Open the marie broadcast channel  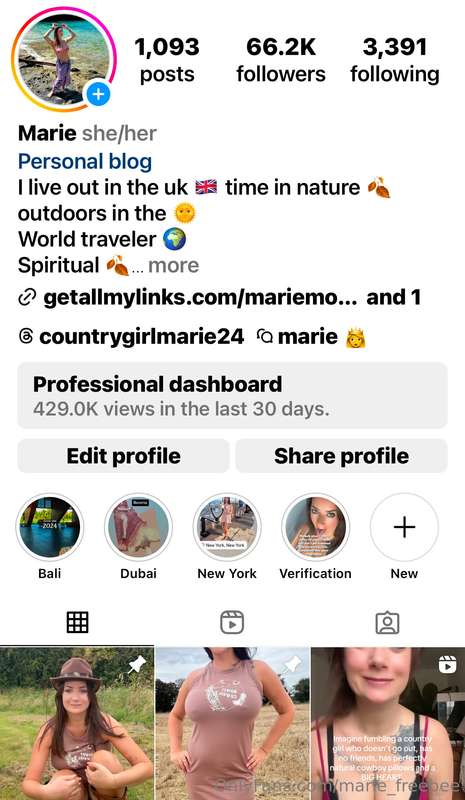coord(311,337)
